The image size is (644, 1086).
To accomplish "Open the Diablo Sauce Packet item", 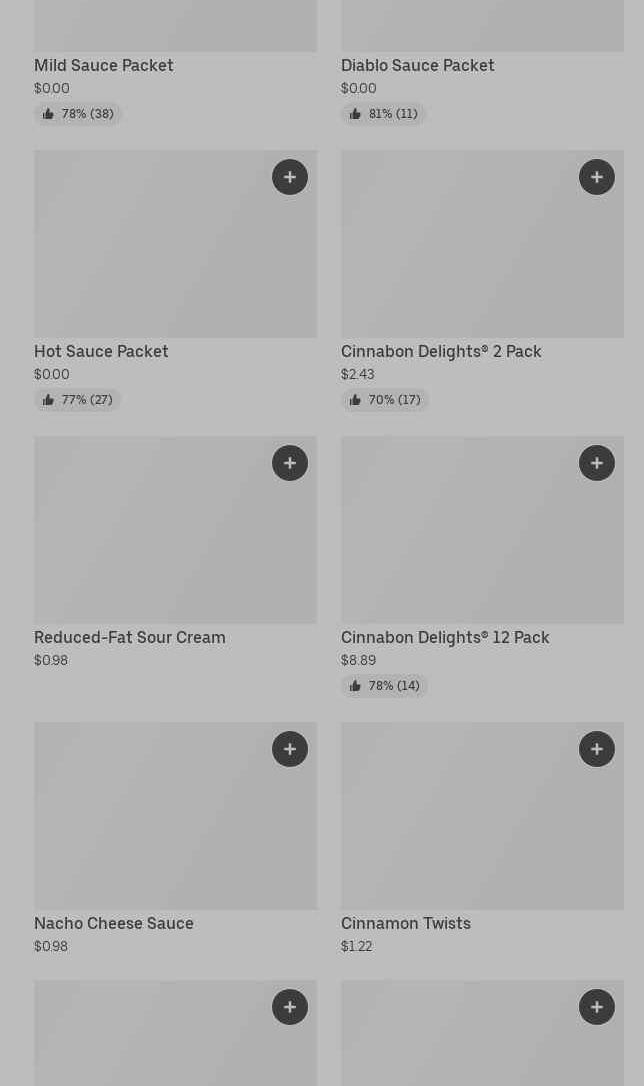I will tap(417, 66).
